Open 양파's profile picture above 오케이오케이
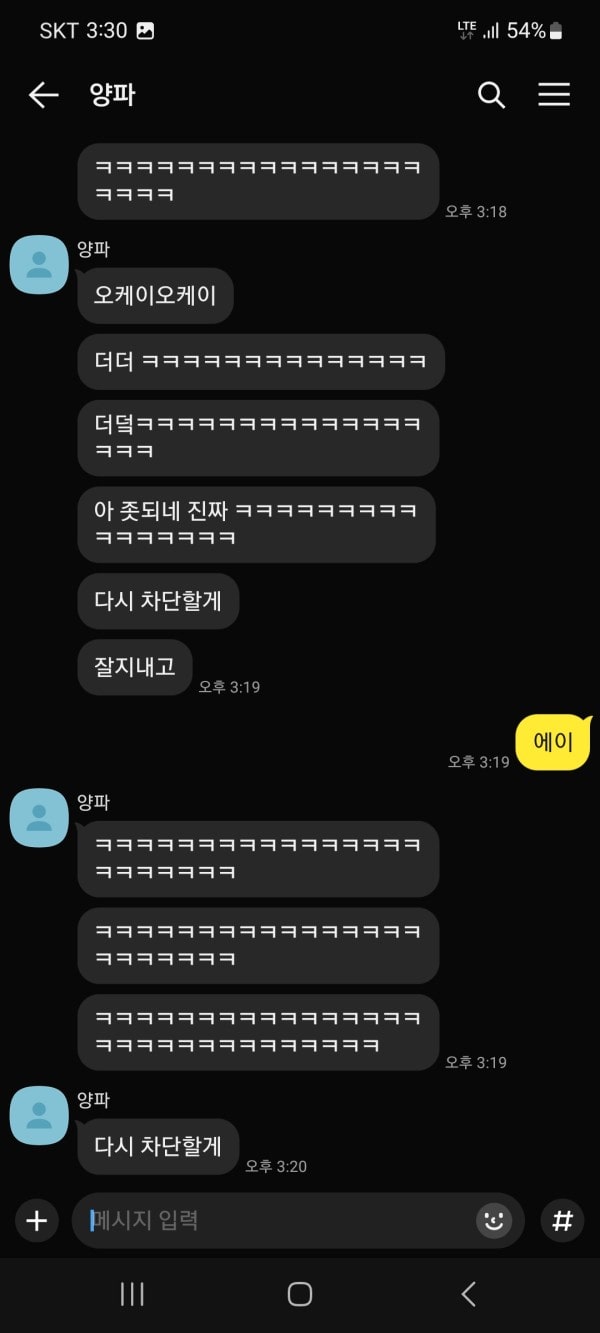This screenshot has height=1333, width=600. [39, 265]
